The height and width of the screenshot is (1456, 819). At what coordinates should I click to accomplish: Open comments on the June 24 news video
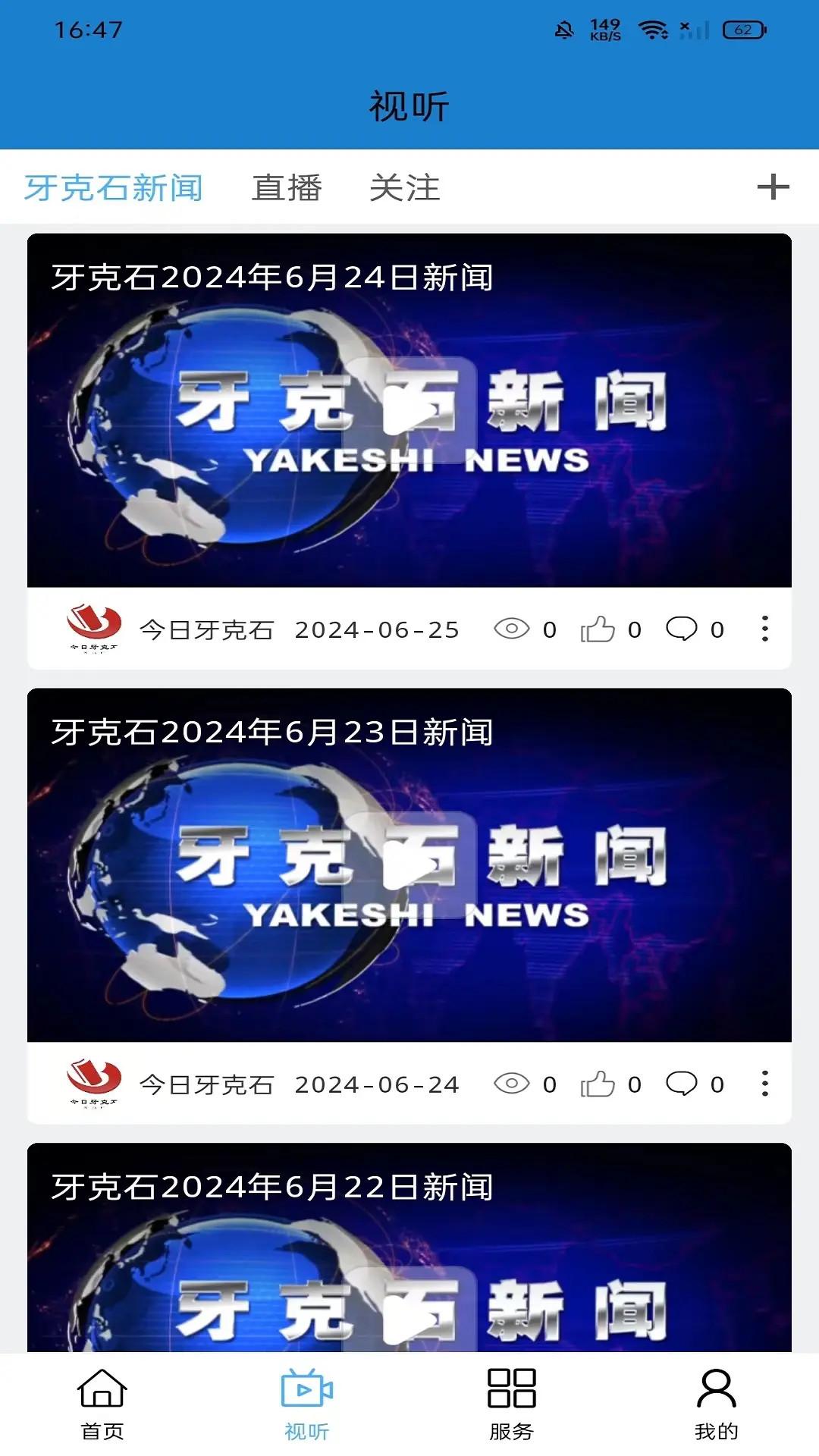click(x=683, y=629)
